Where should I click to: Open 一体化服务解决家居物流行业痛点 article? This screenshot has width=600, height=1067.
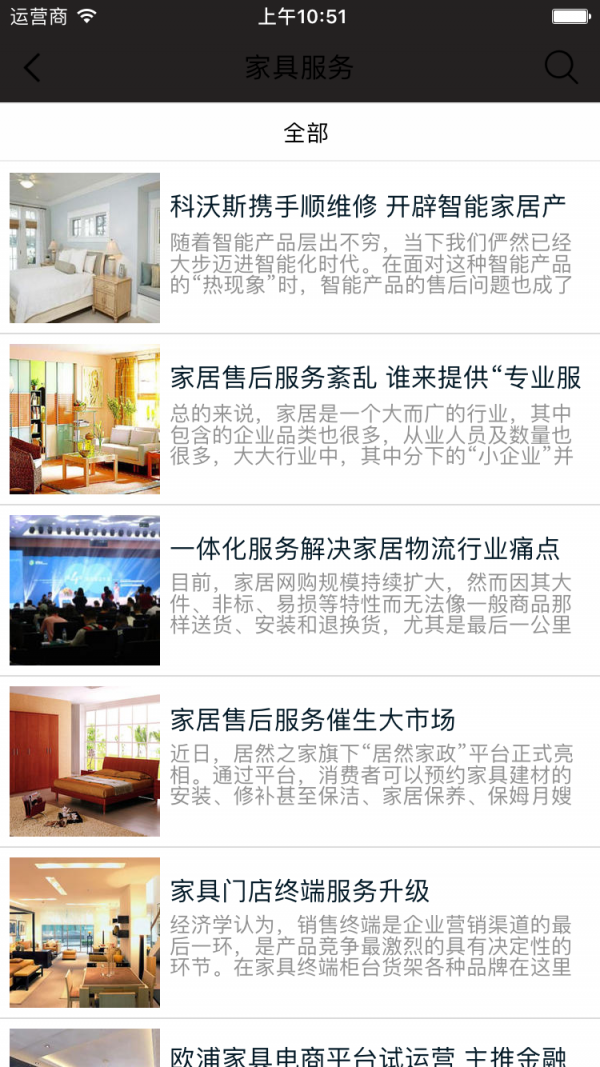point(365,549)
